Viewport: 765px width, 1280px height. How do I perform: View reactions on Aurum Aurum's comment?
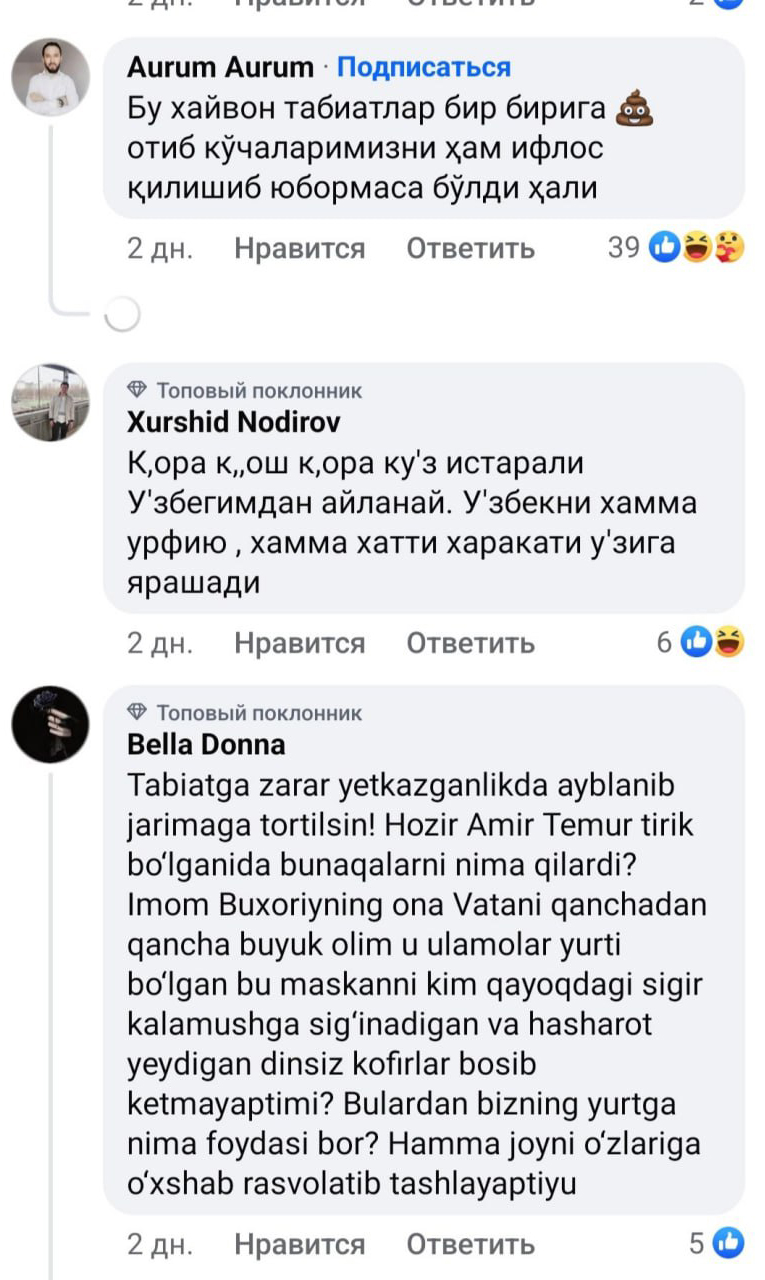point(676,247)
